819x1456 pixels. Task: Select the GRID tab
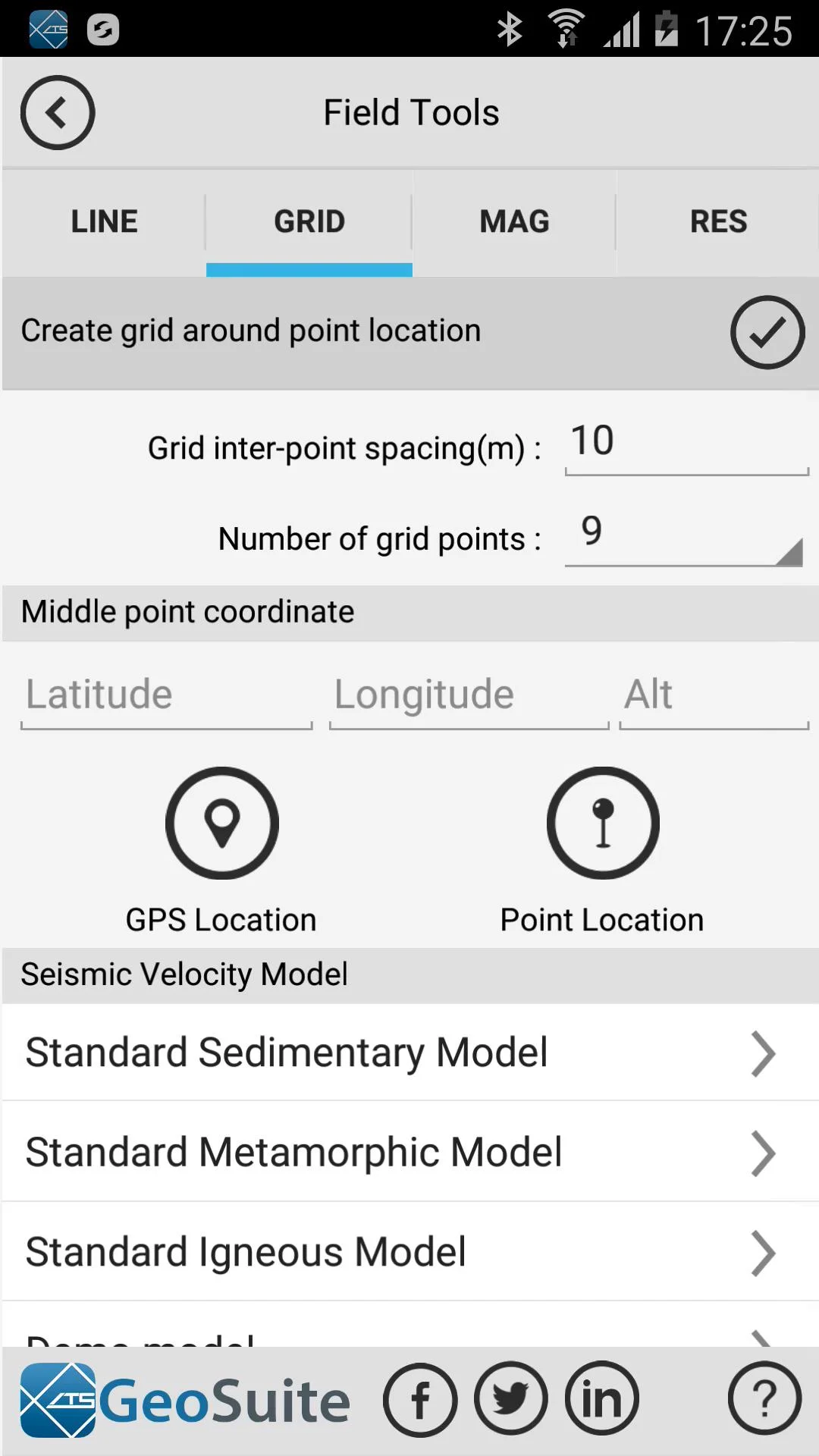(309, 221)
